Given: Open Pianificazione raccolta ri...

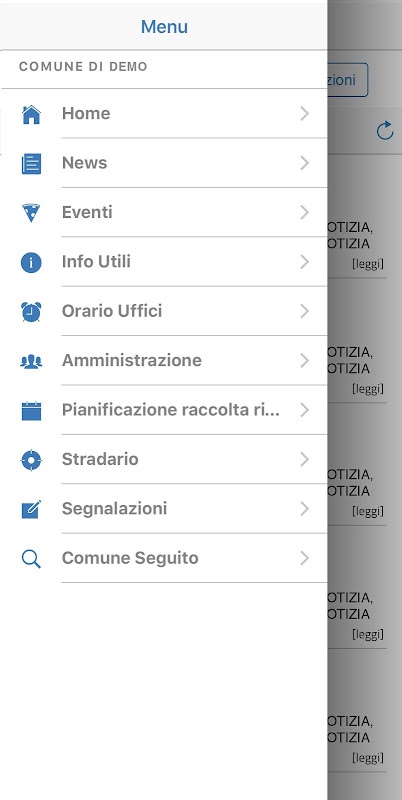Looking at the screenshot, I should [163, 410].
